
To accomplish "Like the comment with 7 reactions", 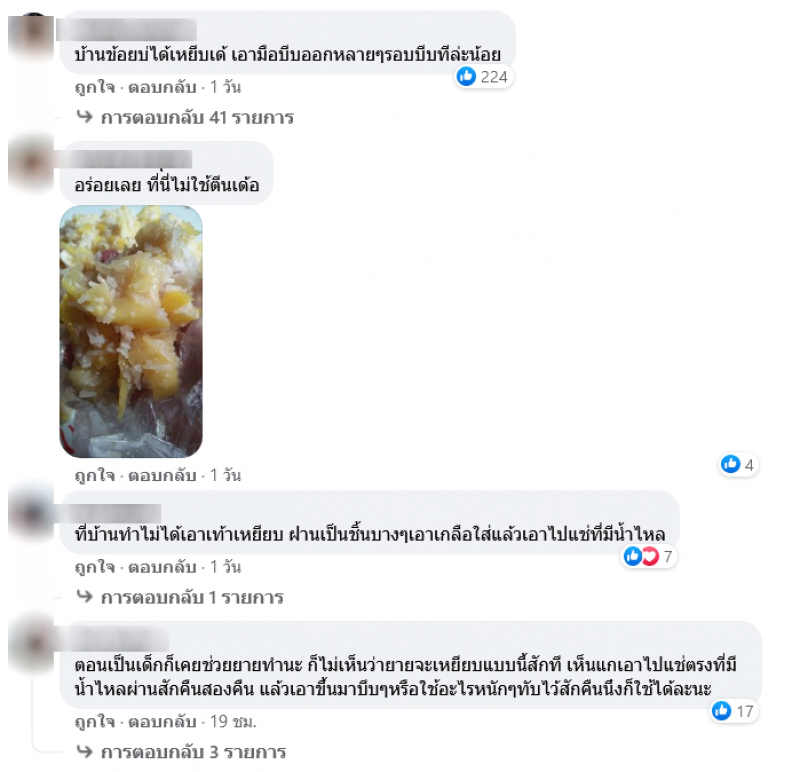I will (94, 567).
